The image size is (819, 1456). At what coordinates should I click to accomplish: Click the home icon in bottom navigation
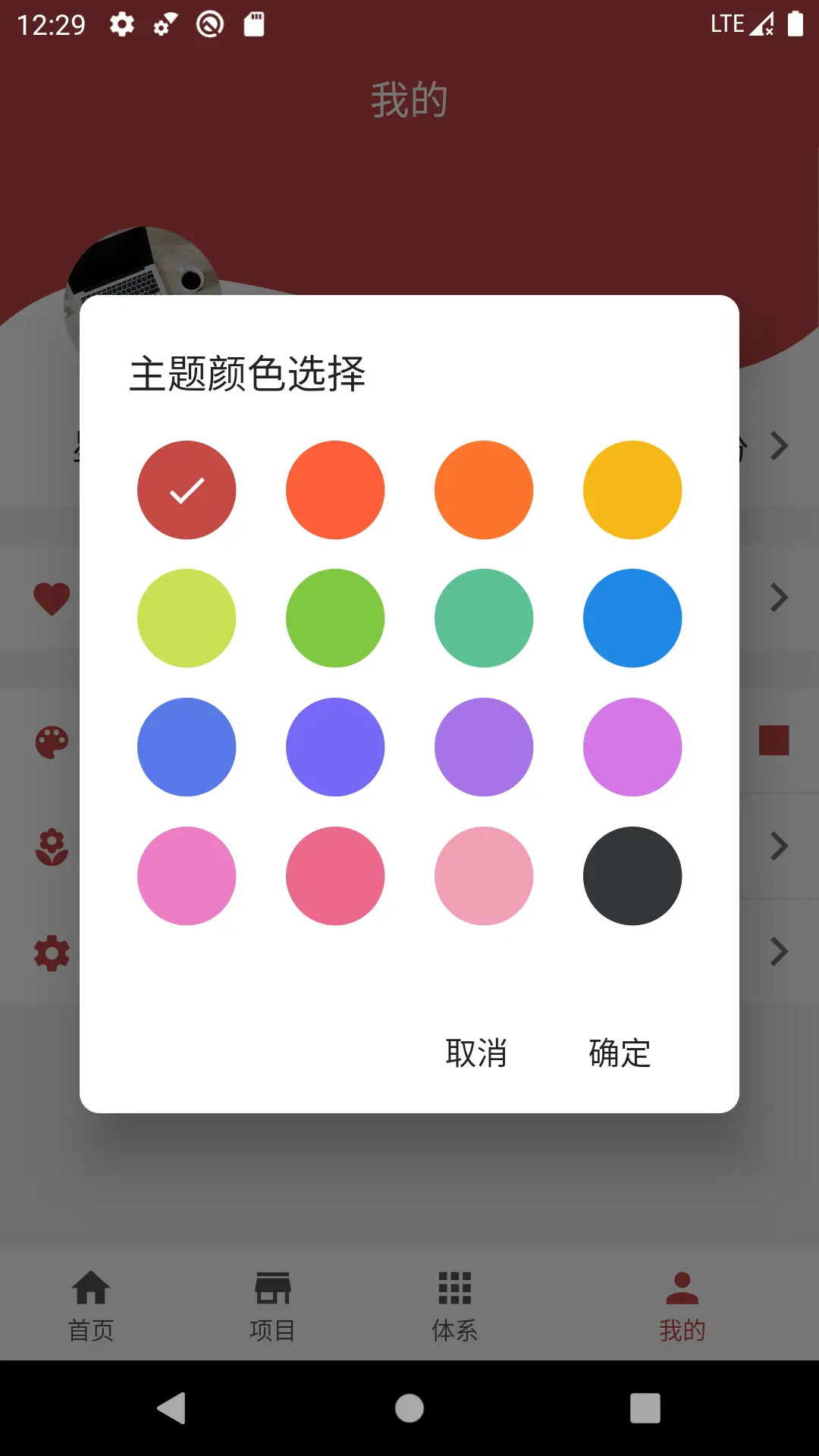tap(93, 1283)
